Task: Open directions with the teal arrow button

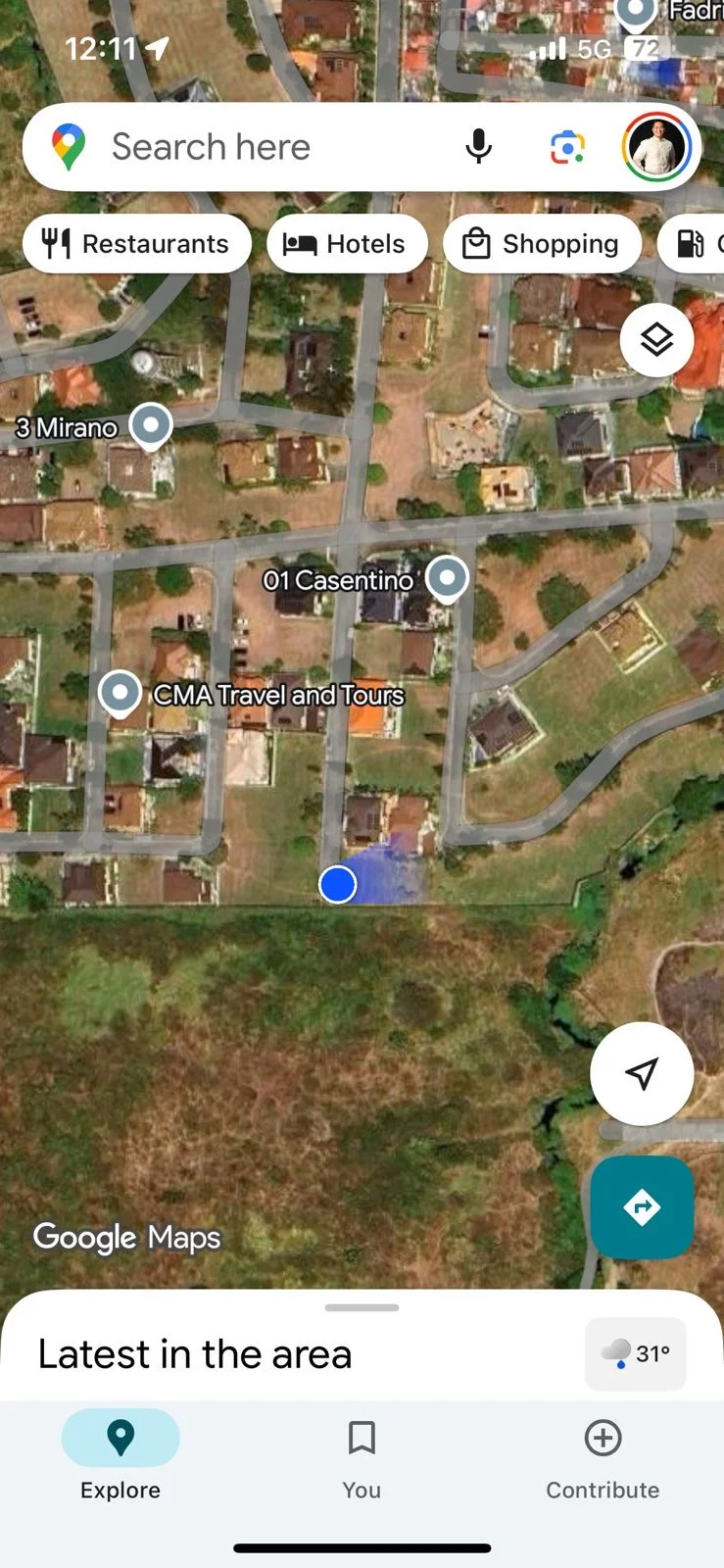Action: tap(642, 1206)
